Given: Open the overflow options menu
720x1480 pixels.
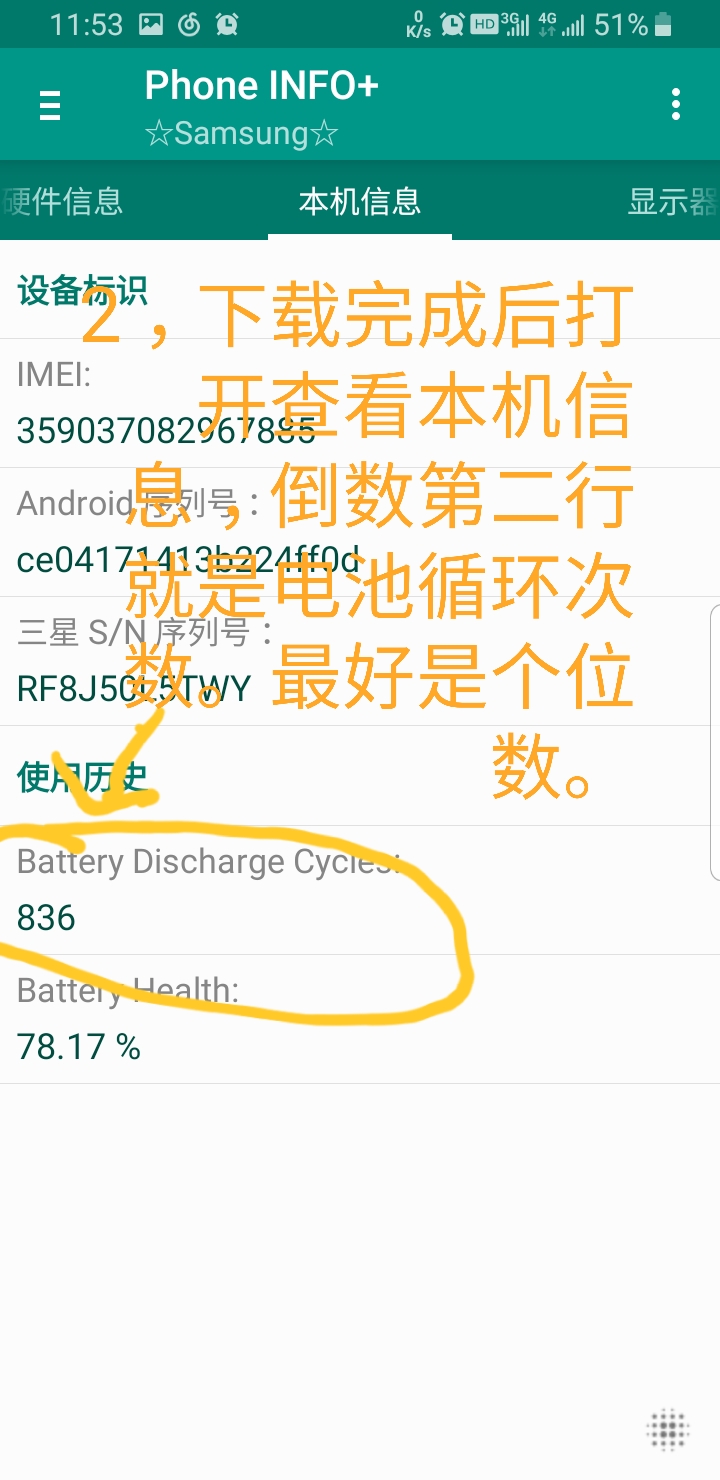Looking at the screenshot, I should tap(676, 105).
